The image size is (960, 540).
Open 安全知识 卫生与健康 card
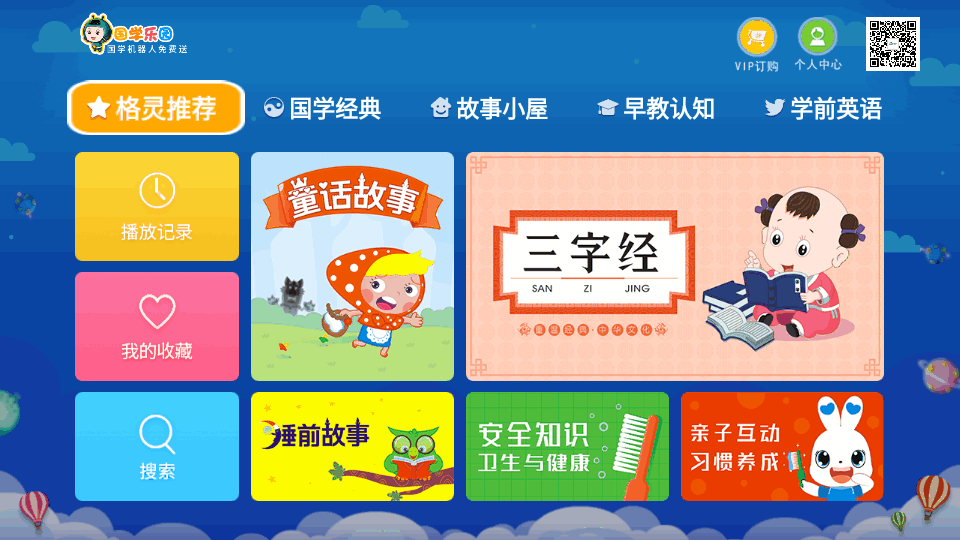coord(567,446)
